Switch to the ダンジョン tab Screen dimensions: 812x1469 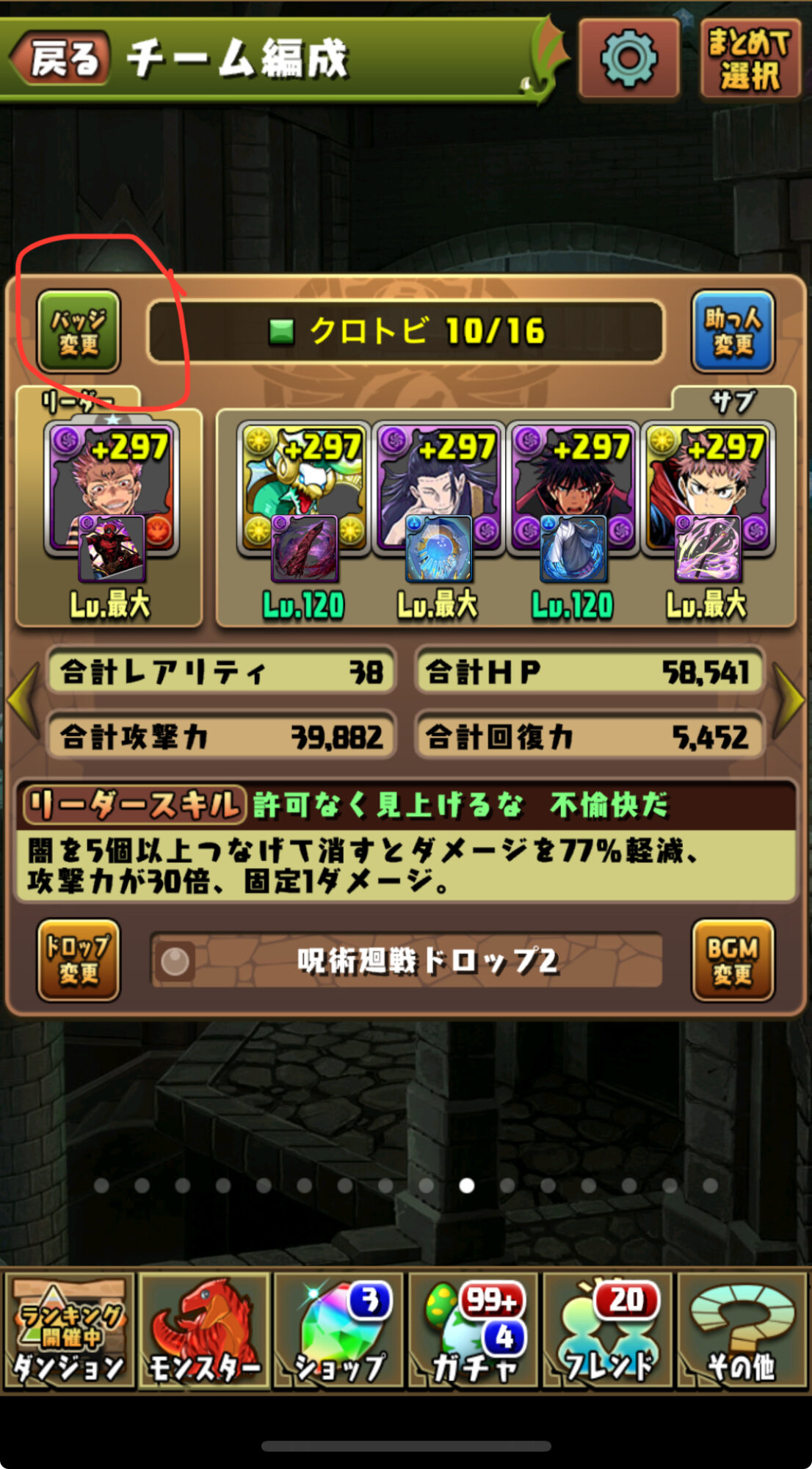coord(69,1330)
